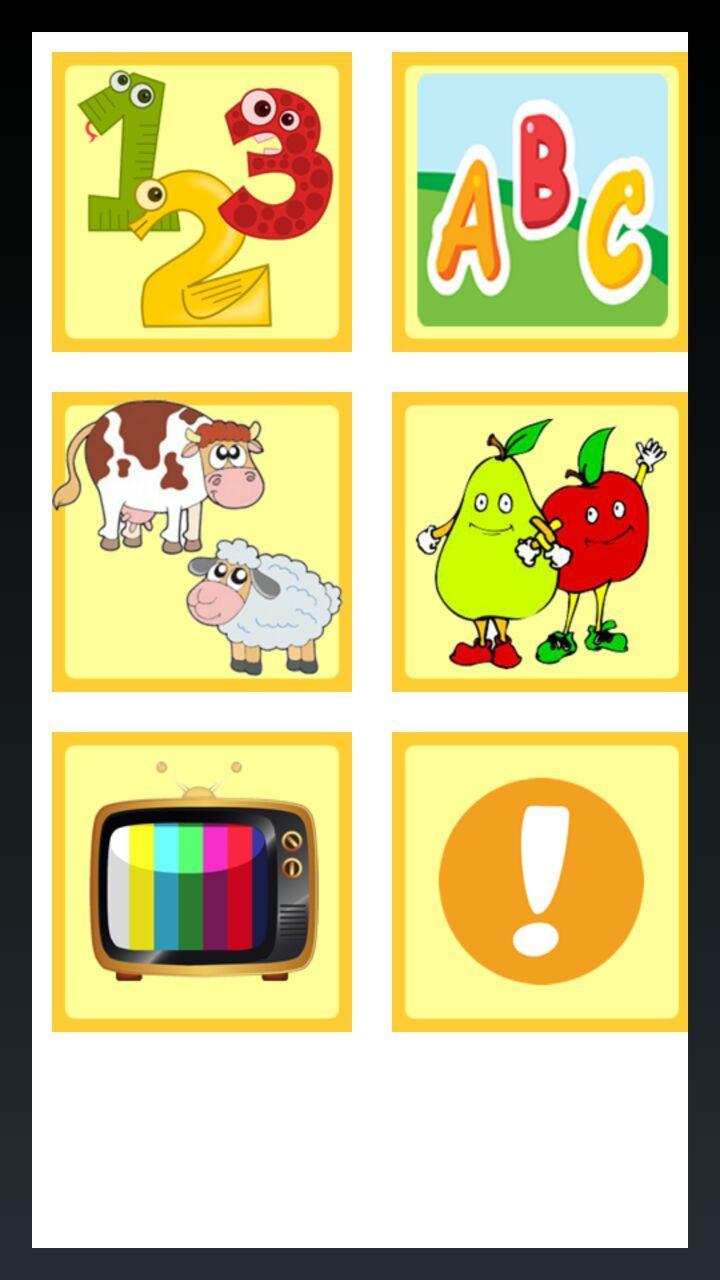Open the exclamation mark info tile
This screenshot has height=1280, width=720.
tap(540, 882)
